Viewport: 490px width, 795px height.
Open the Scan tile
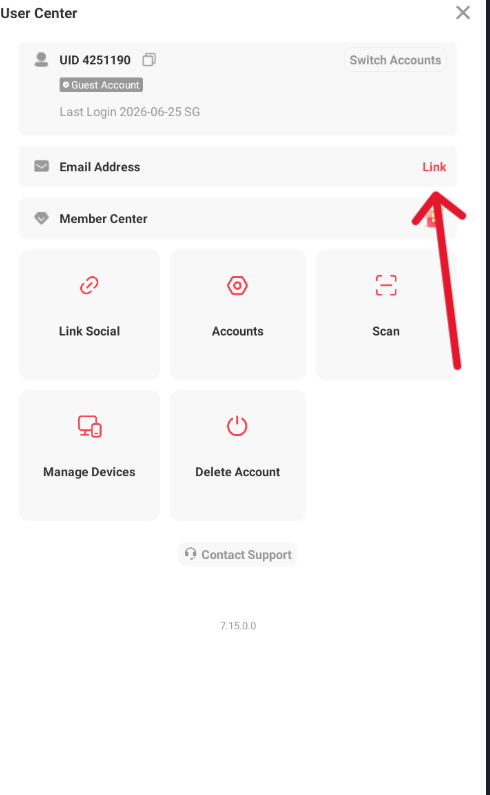[386, 314]
